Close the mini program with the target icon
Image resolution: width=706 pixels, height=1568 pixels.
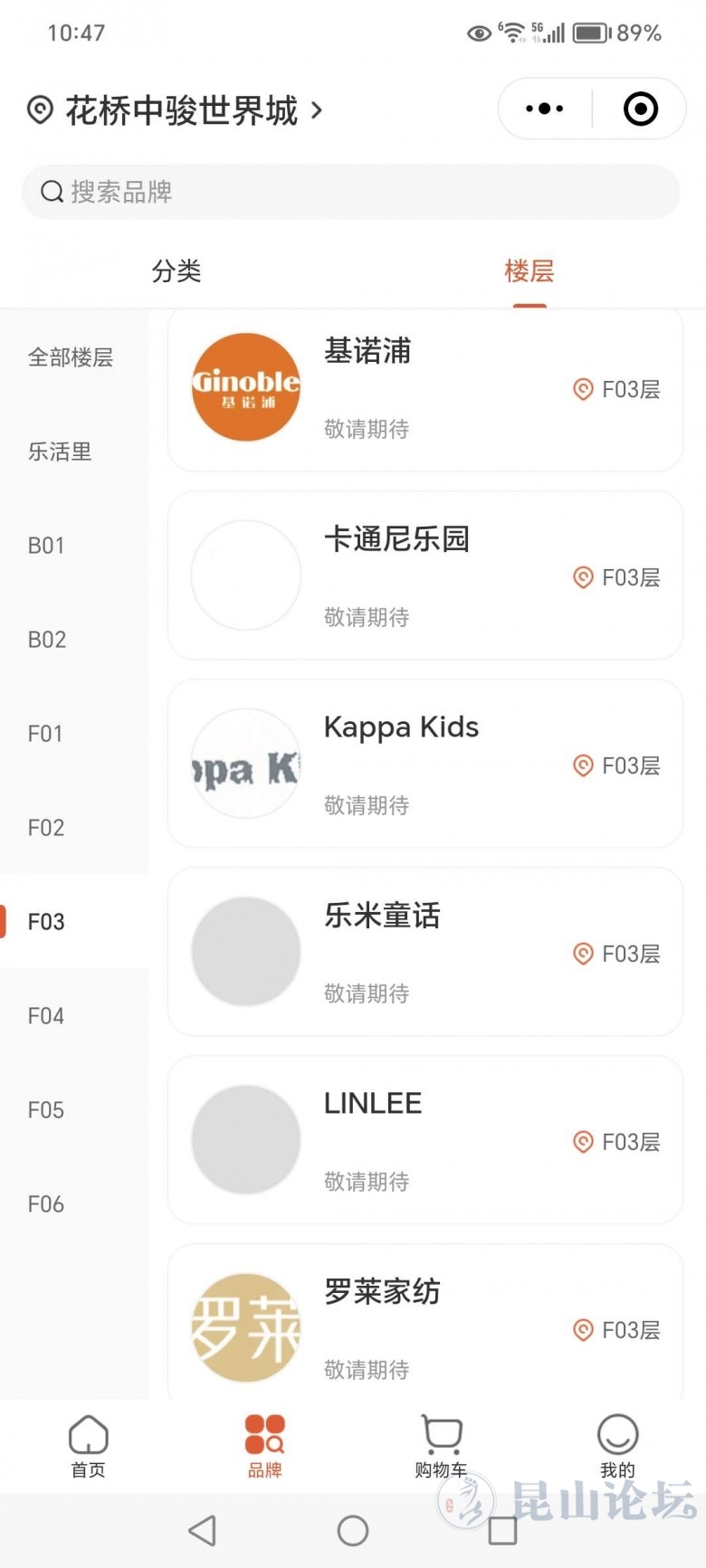click(x=640, y=109)
